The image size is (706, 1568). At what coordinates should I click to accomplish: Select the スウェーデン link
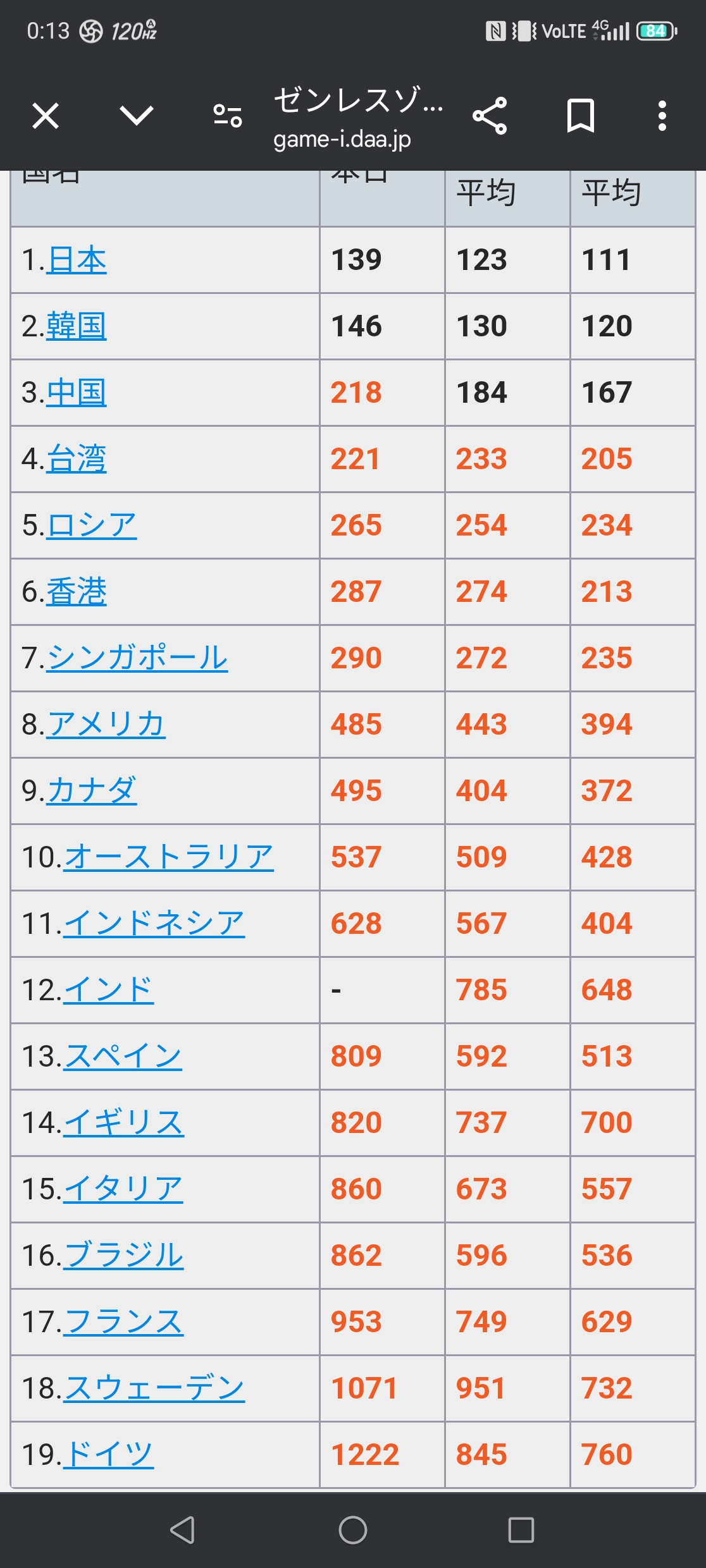154,1389
